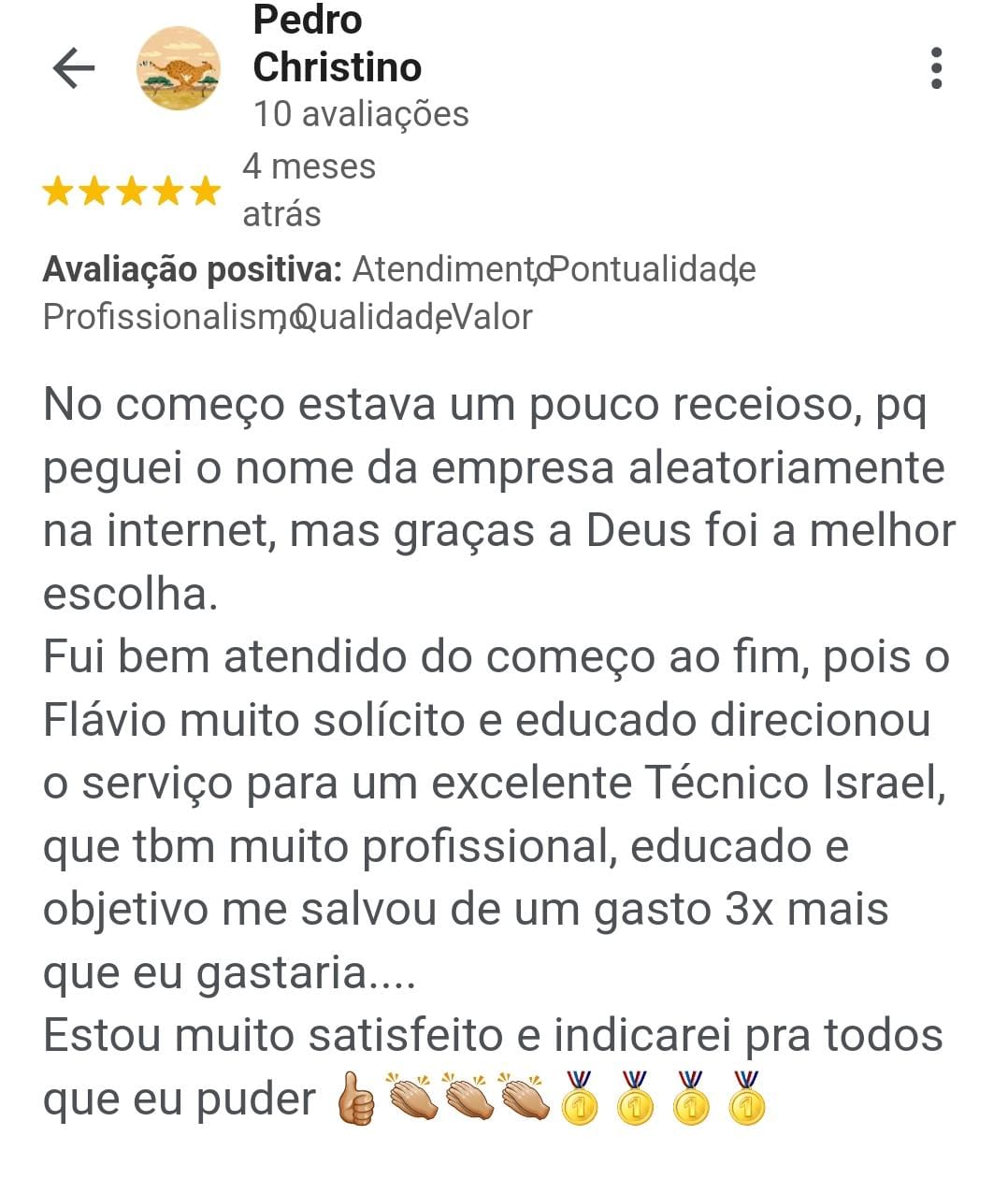Tap the middle star of the five-star rating
1008x1179 pixels.
click(131, 191)
